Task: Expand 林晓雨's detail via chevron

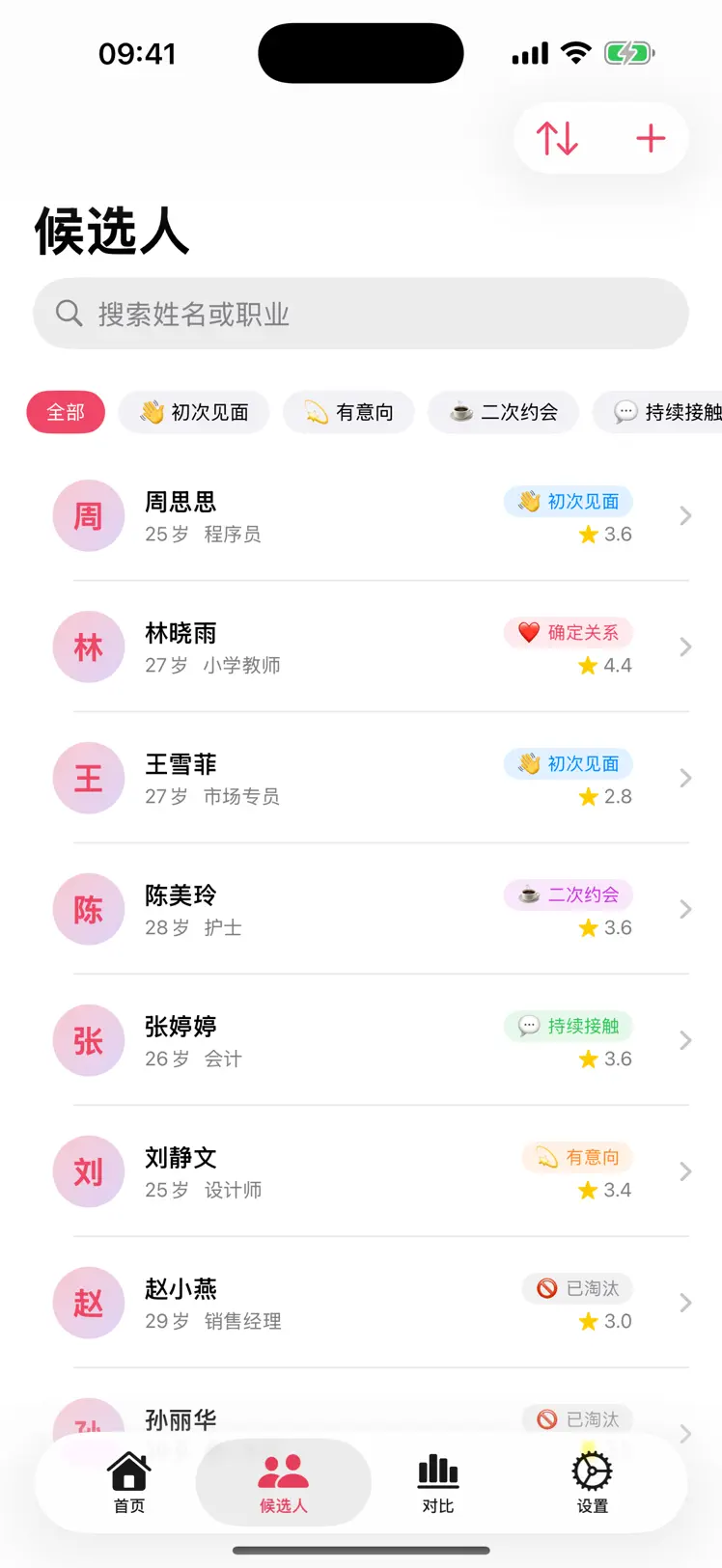Action: [x=685, y=646]
